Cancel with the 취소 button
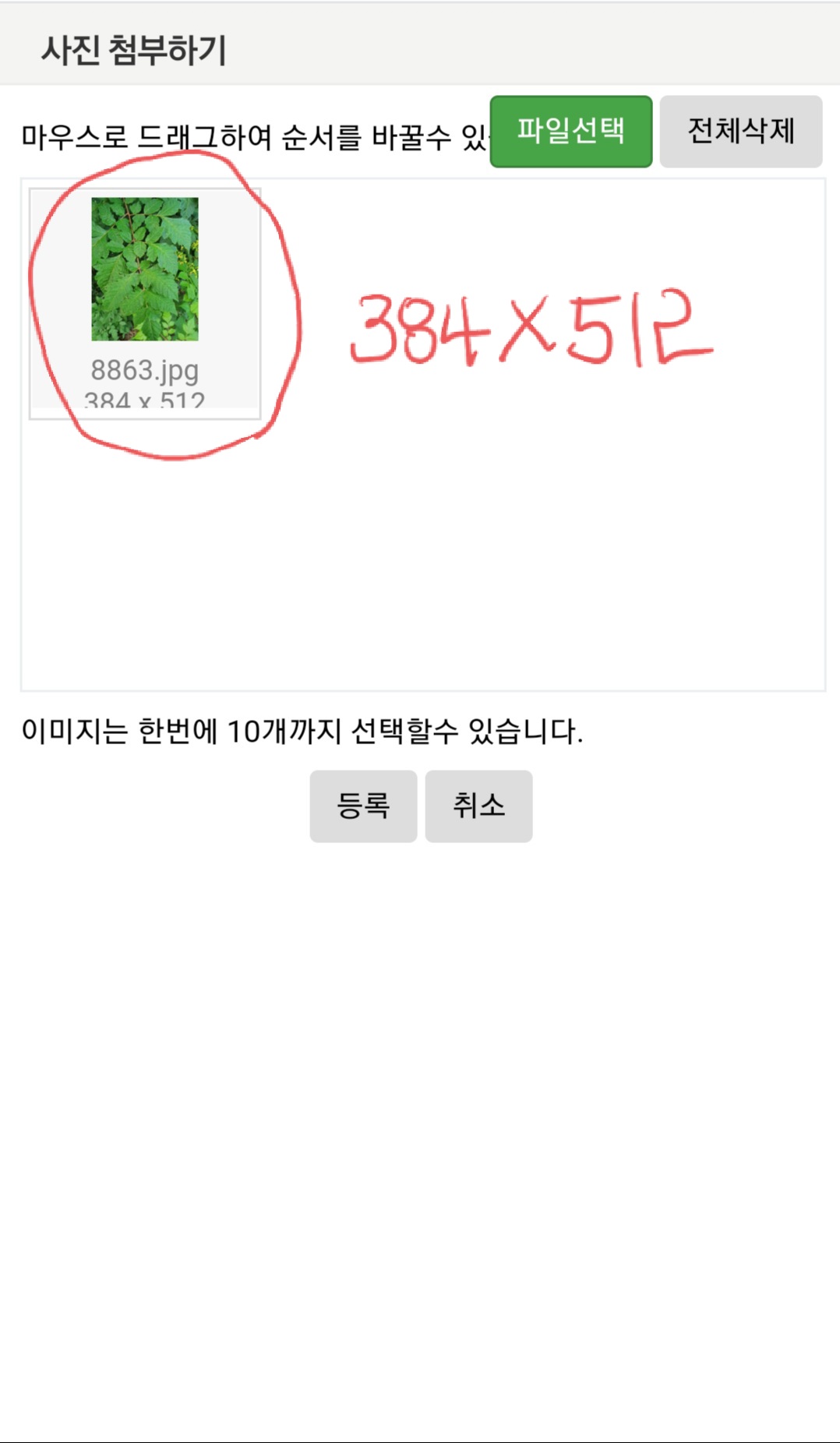 pyautogui.click(x=478, y=806)
